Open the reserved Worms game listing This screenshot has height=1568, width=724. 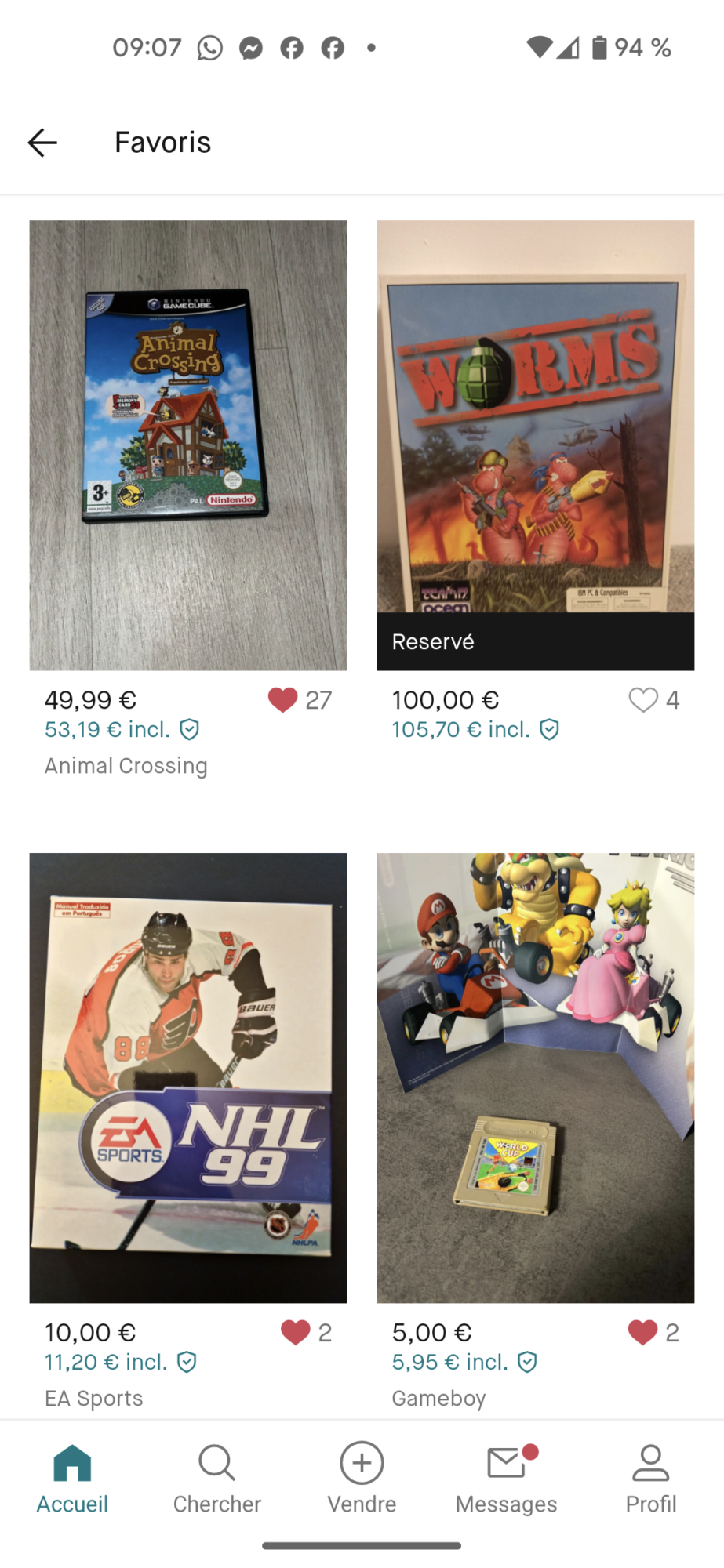pos(535,445)
